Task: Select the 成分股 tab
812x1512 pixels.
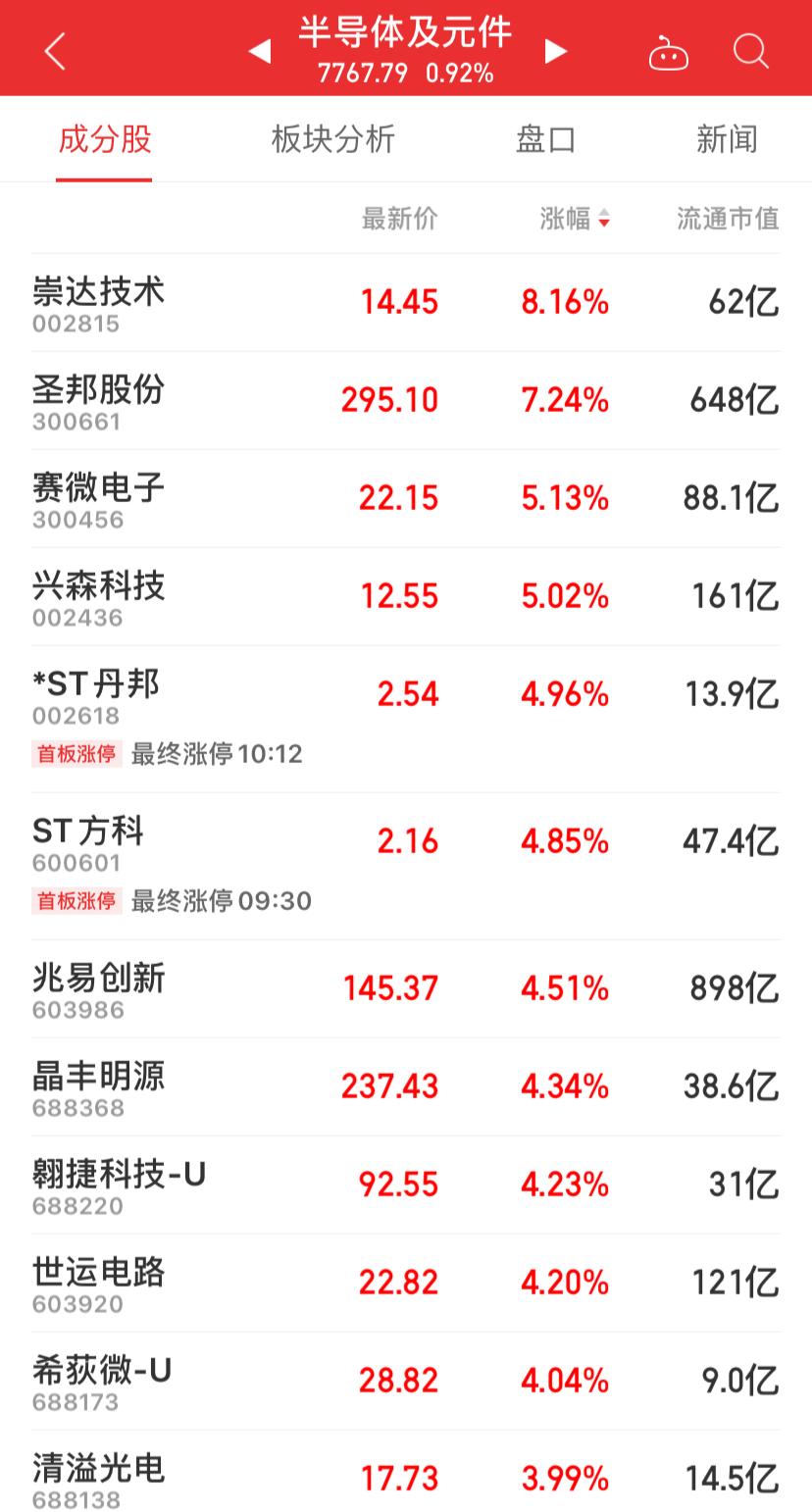Action: click(x=104, y=139)
